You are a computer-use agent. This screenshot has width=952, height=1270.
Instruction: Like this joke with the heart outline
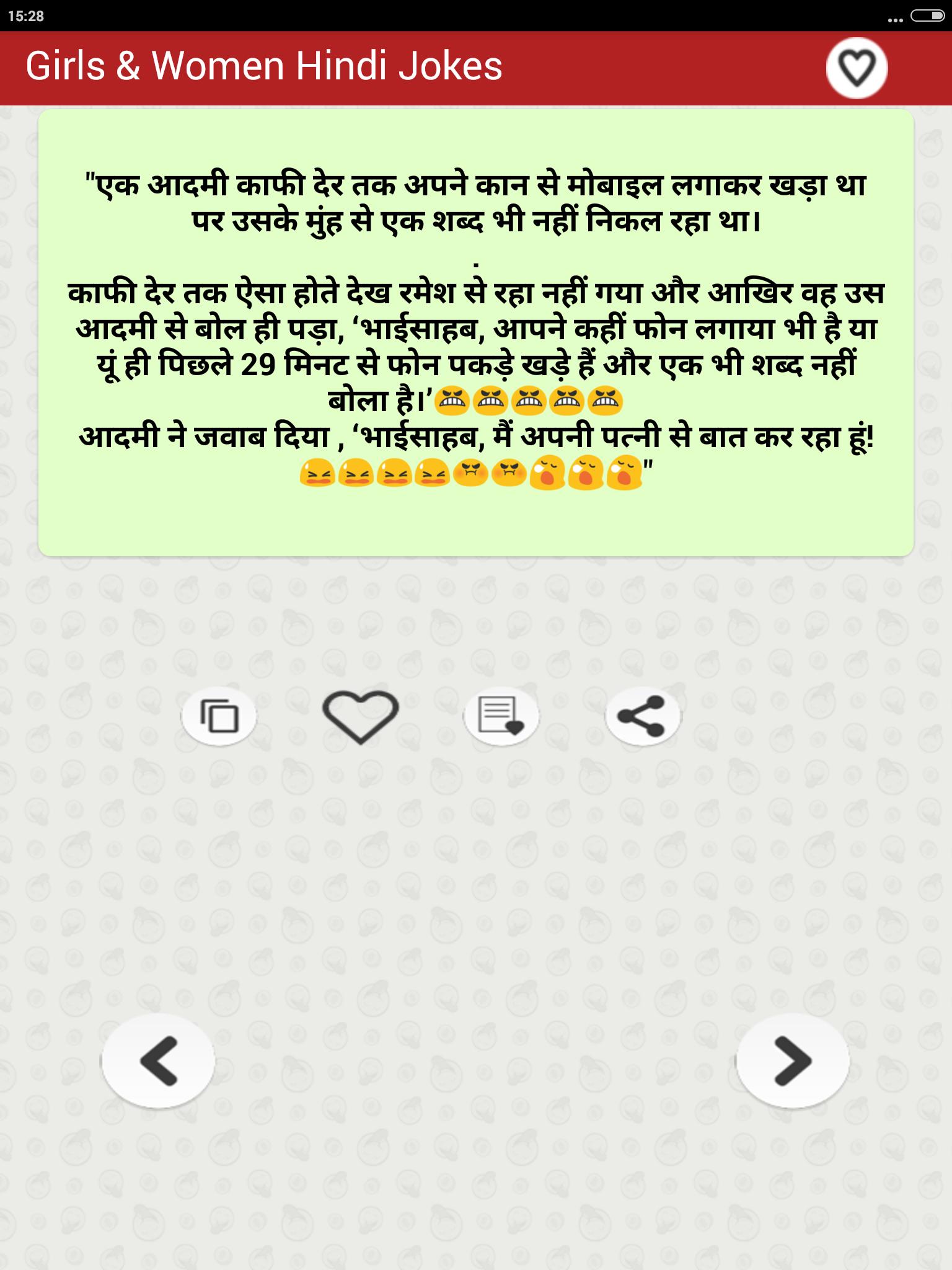coord(360,716)
